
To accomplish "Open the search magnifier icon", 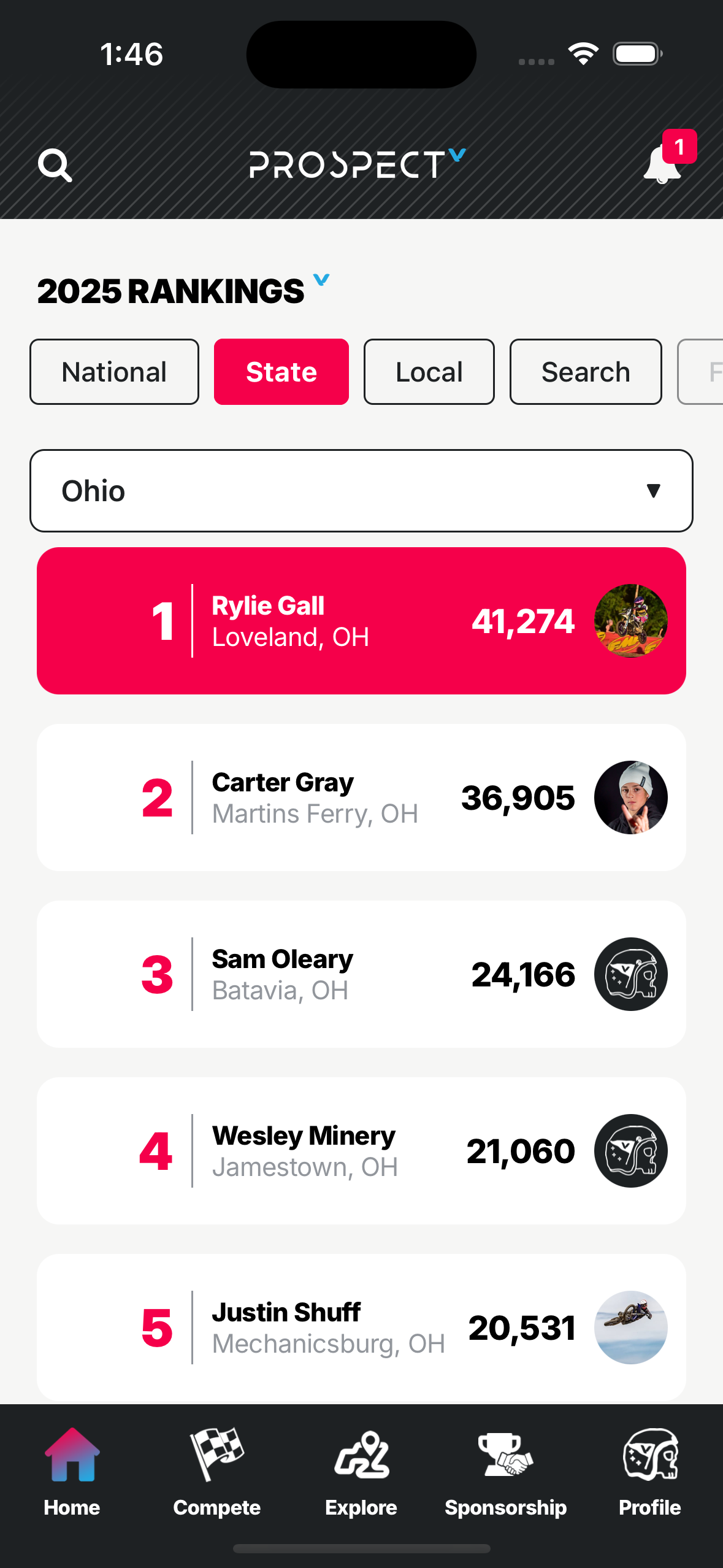I will point(55,165).
